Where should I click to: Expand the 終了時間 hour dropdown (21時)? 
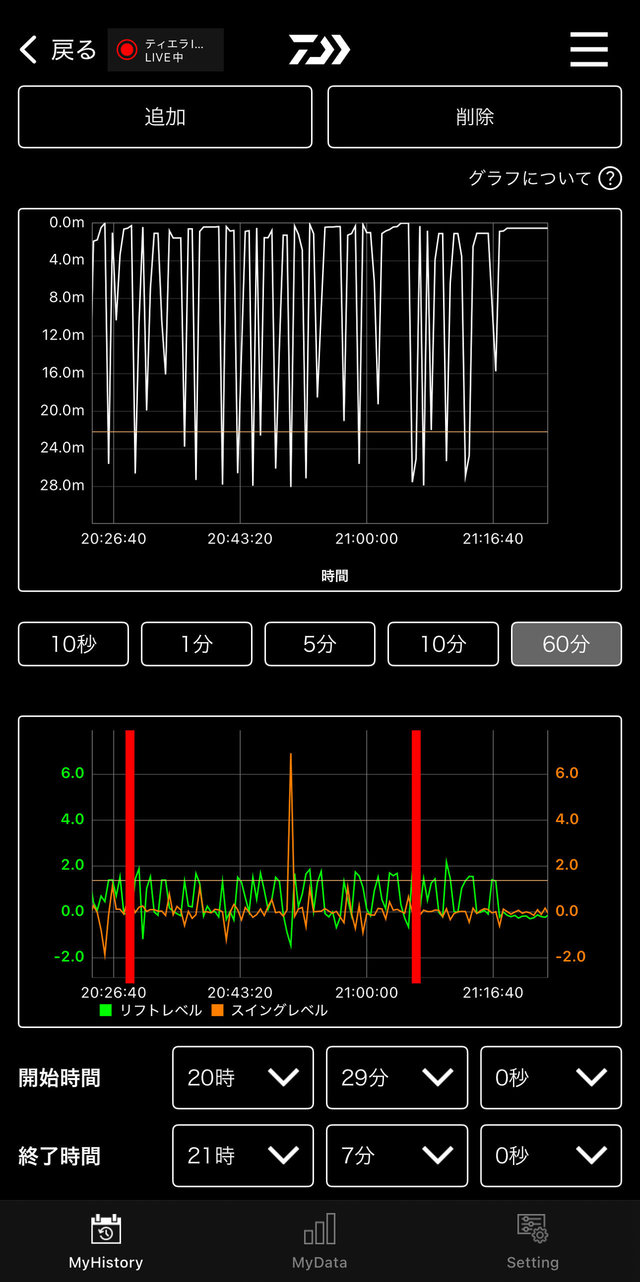coord(242,1156)
